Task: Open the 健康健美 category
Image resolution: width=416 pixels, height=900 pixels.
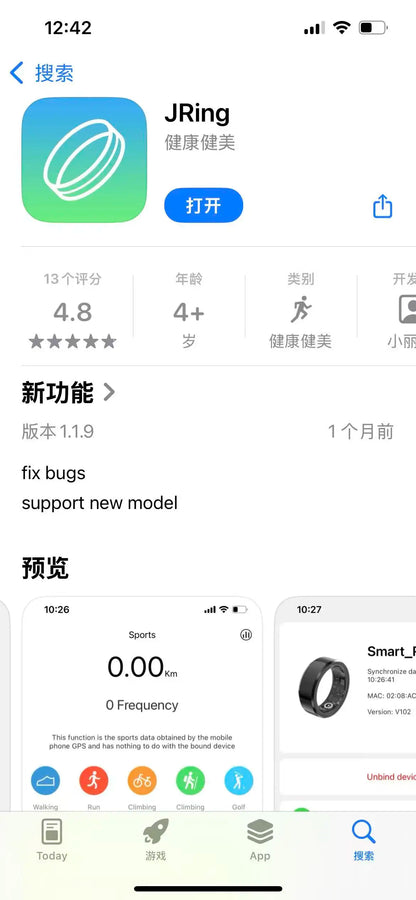Action: coord(301,311)
